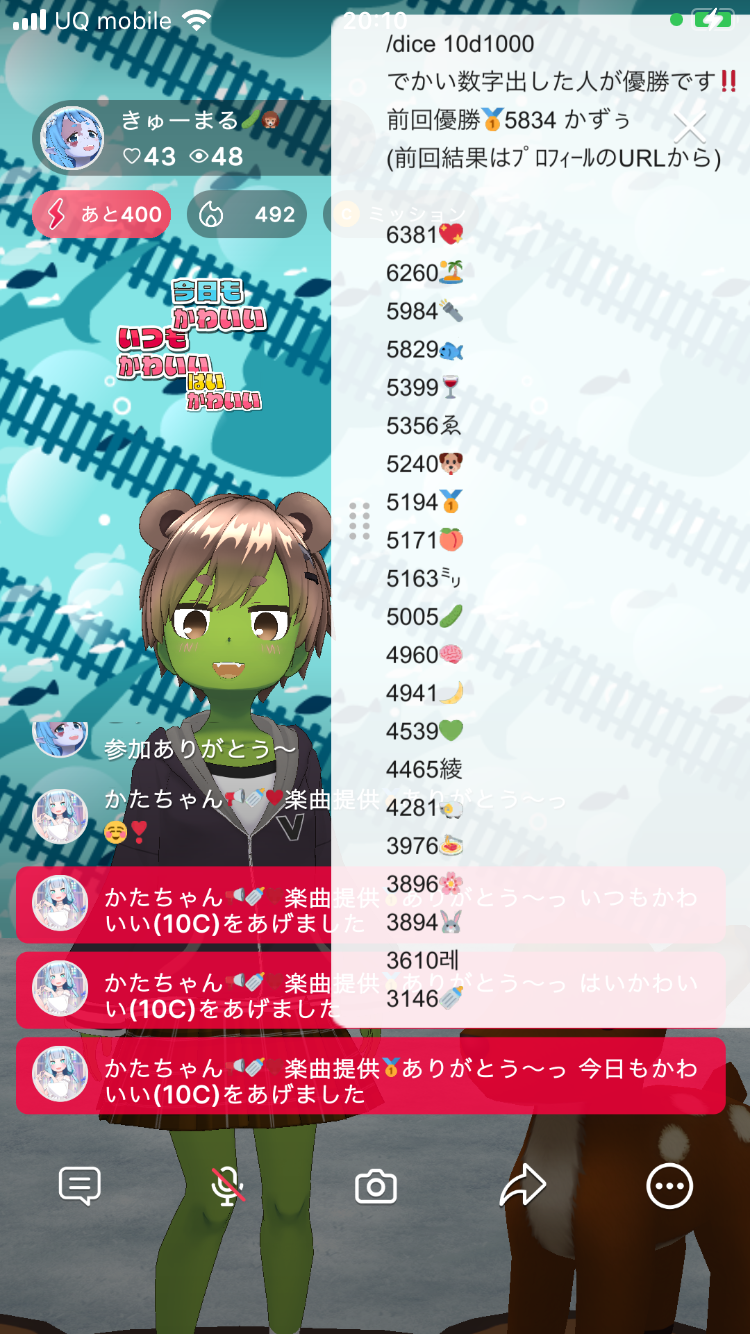Screen dimensions: 750x1334
Task: Close the dice results panel
Action: click(x=689, y=128)
